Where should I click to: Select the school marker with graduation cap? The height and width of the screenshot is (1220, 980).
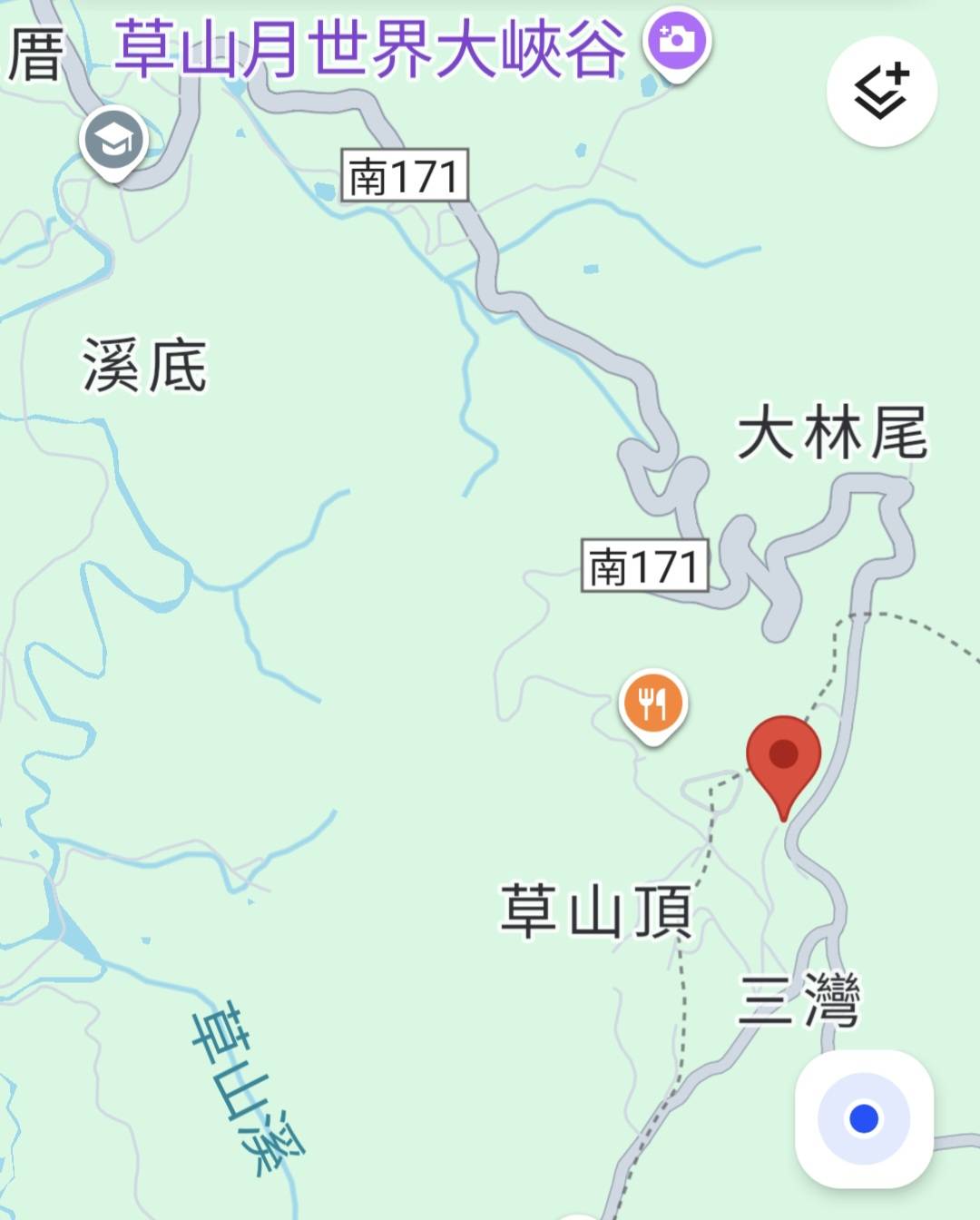tap(113, 142)
